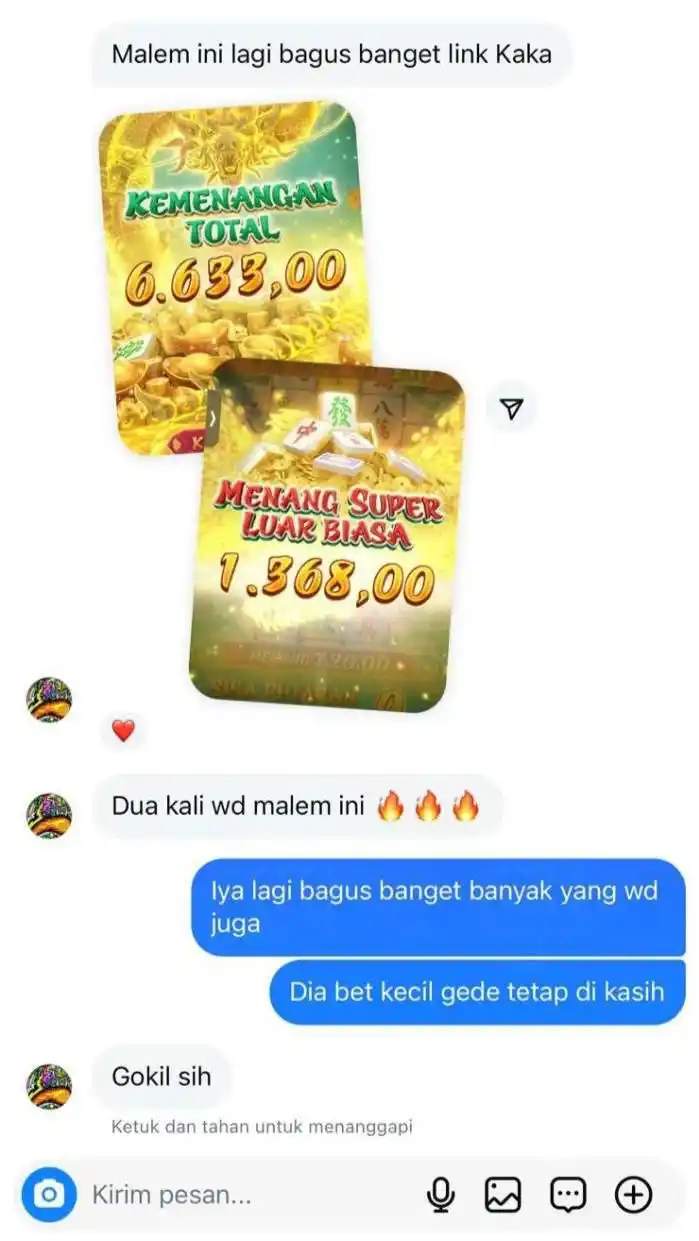Screen dimensions: 699x1241
Task: Open sender's profile picture beside Gokil sih
Action: [x=49, y=1087]
